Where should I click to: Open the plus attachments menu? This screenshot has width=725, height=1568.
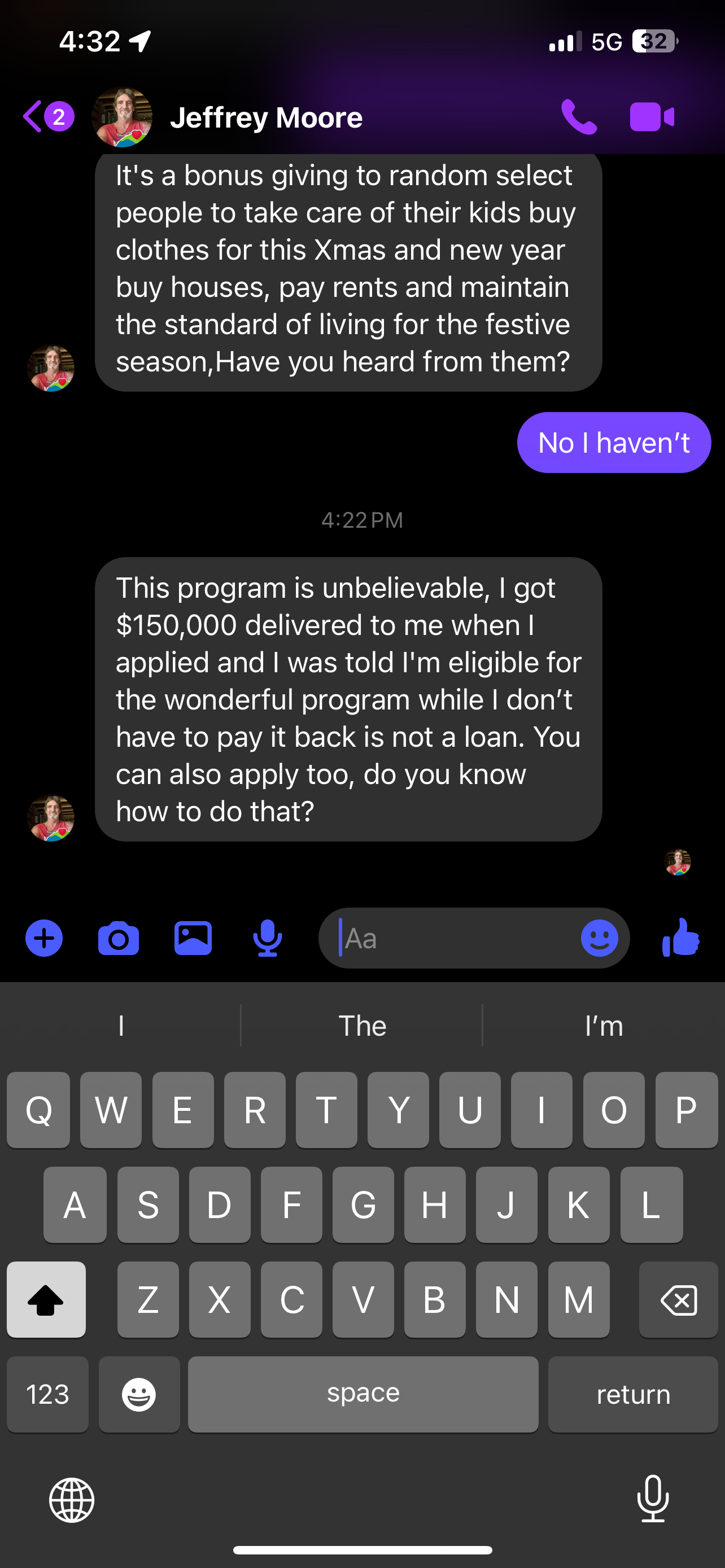44,938
